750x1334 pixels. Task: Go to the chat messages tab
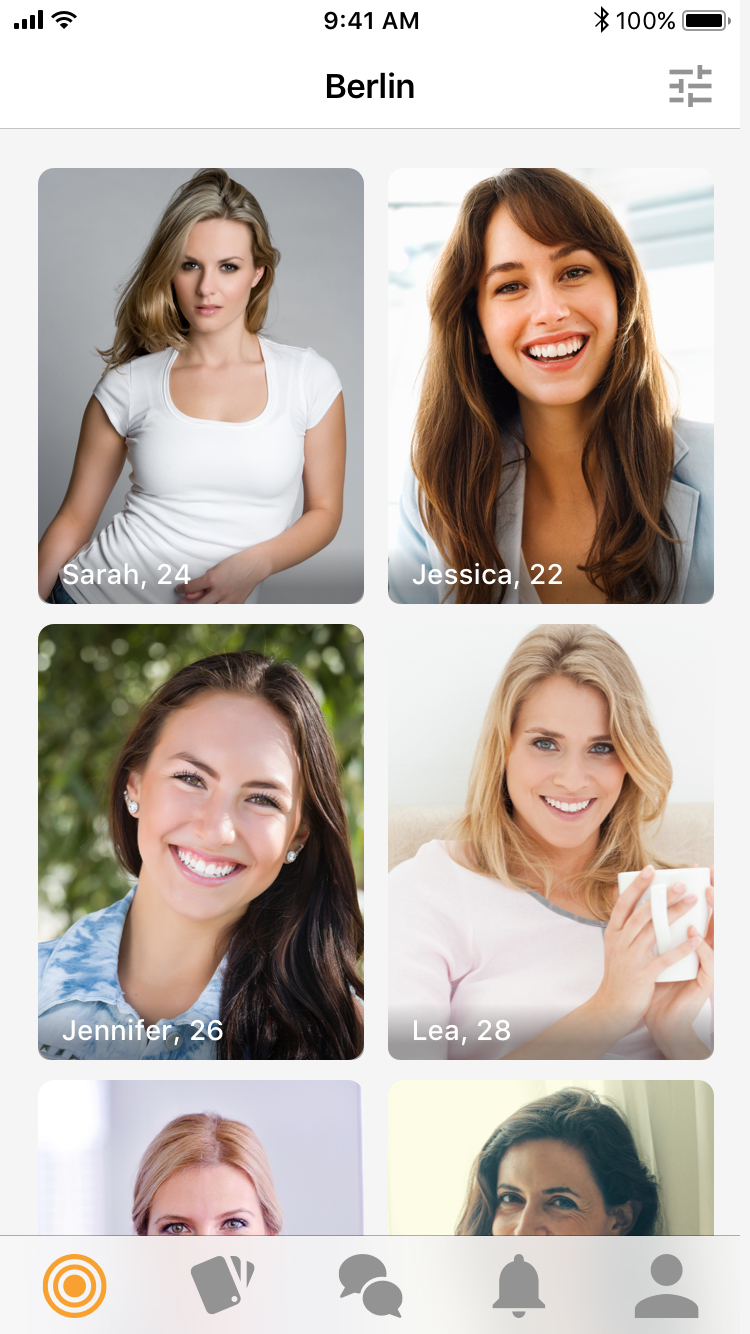pyautogui.click(x=370, y=1285)
